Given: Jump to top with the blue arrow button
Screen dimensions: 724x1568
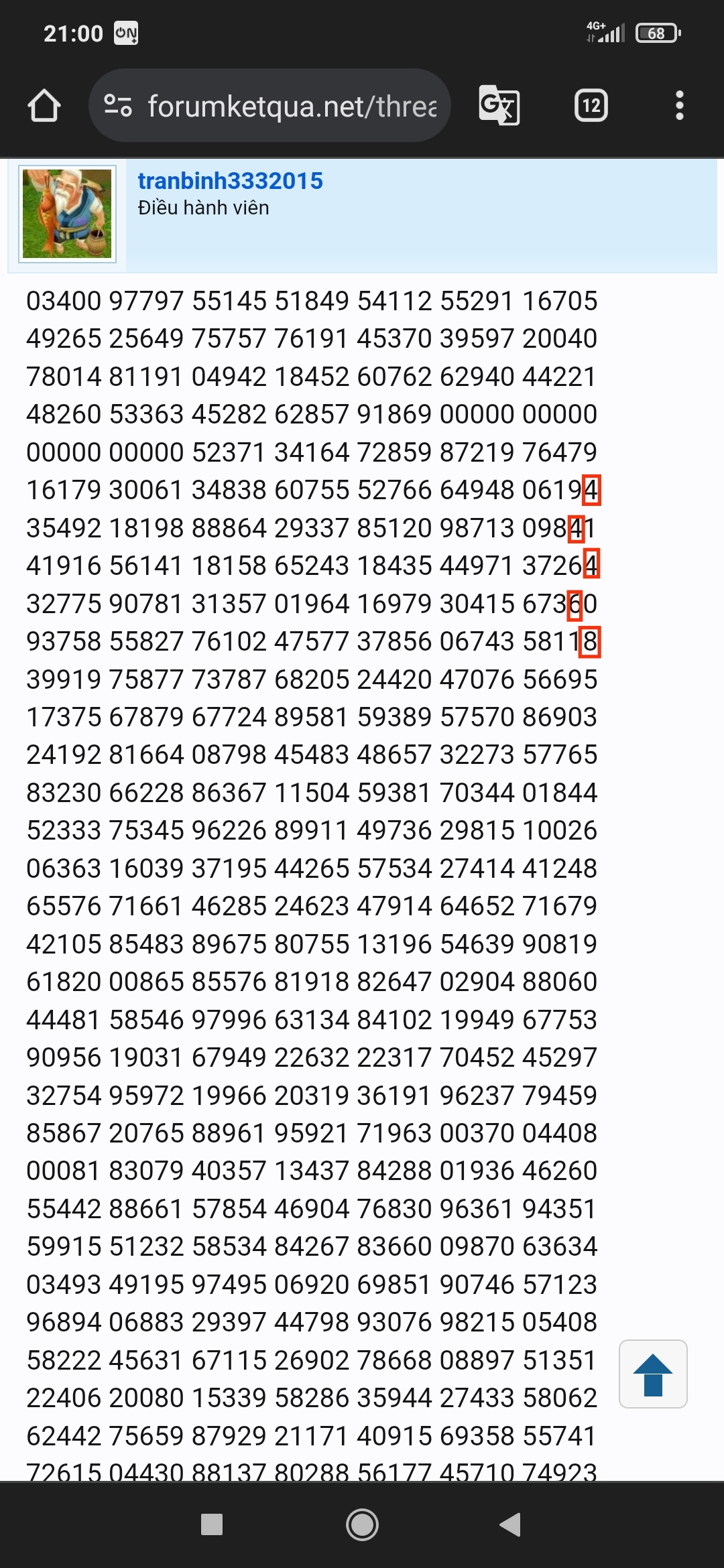Looking at the screenshot, I should pyautogui.click(x=653, y=1374).
